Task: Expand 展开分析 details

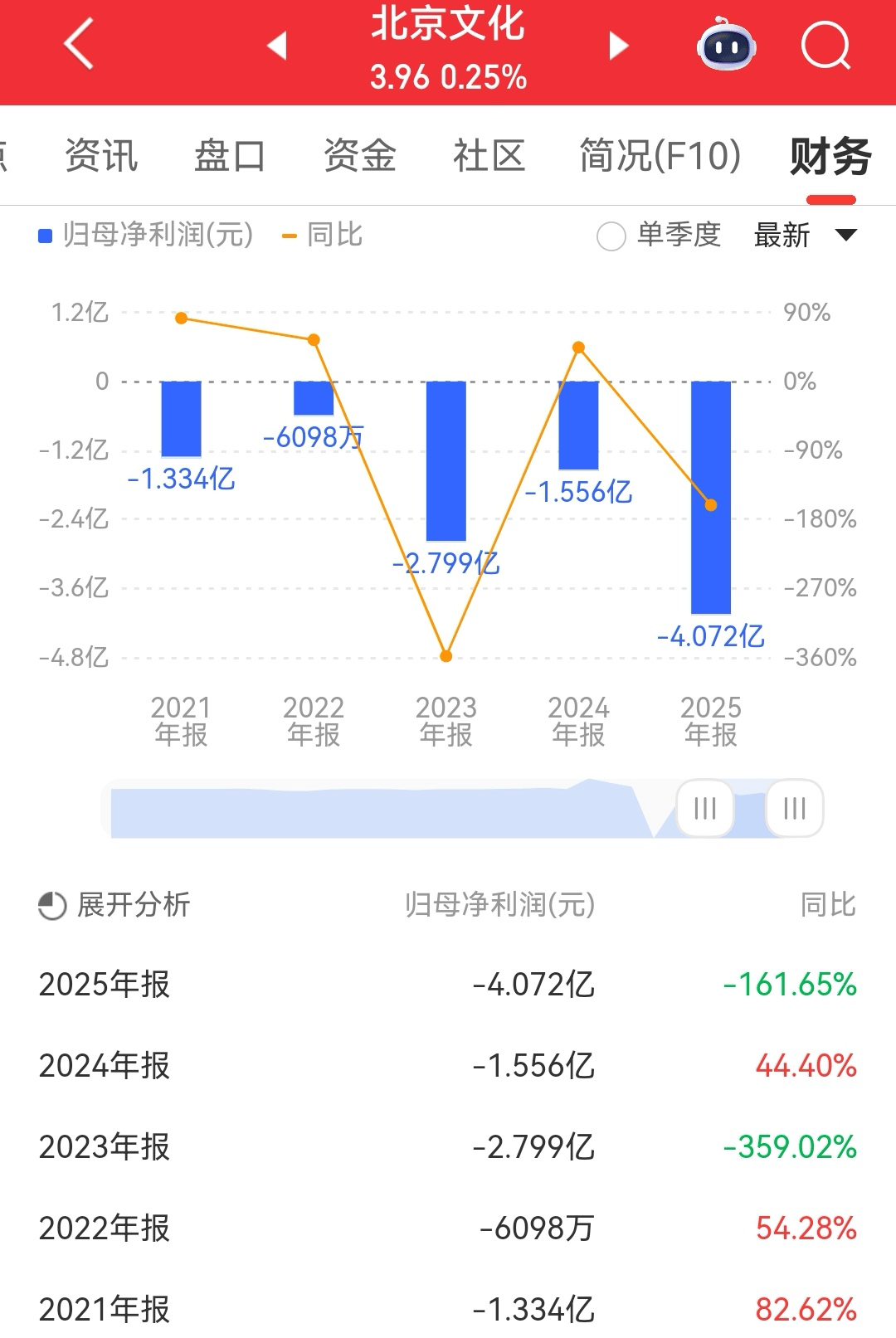Action: coord(114,905)
